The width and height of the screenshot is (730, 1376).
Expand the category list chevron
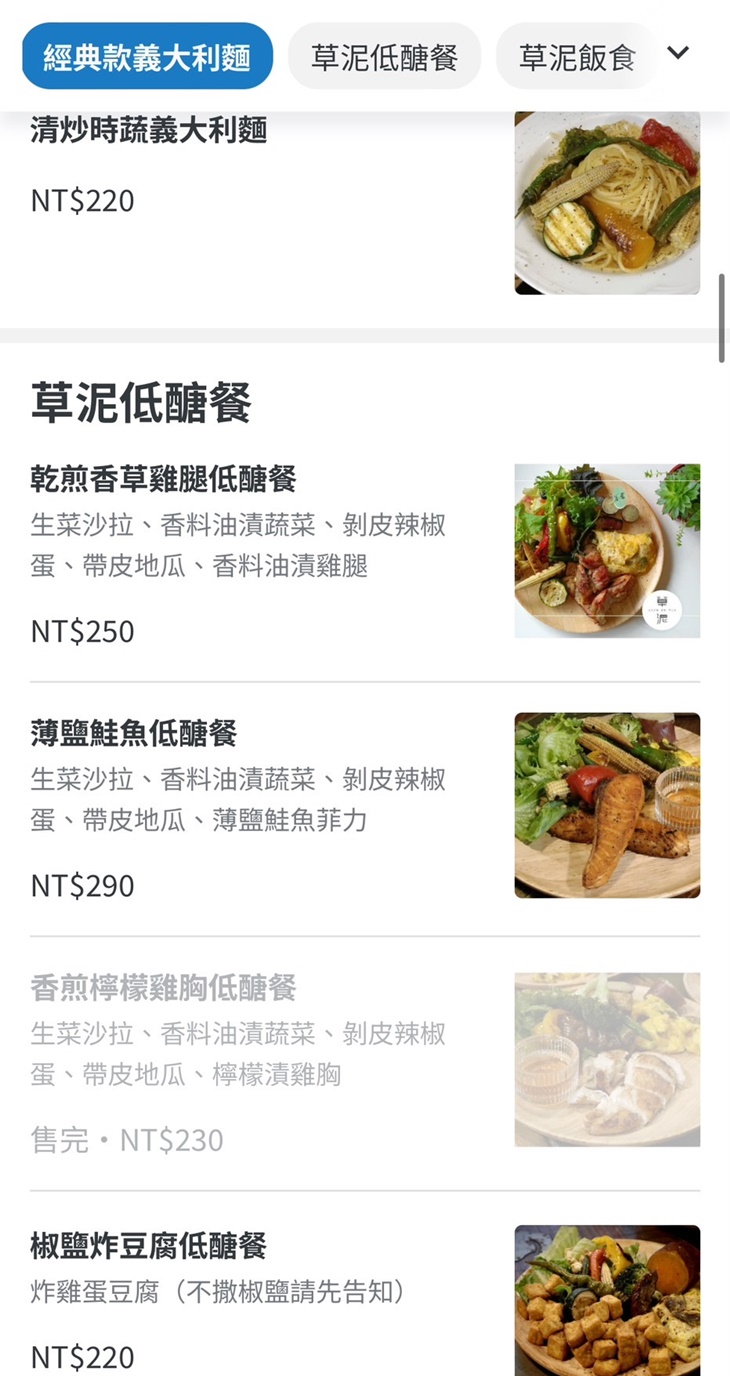click(678, 55)
